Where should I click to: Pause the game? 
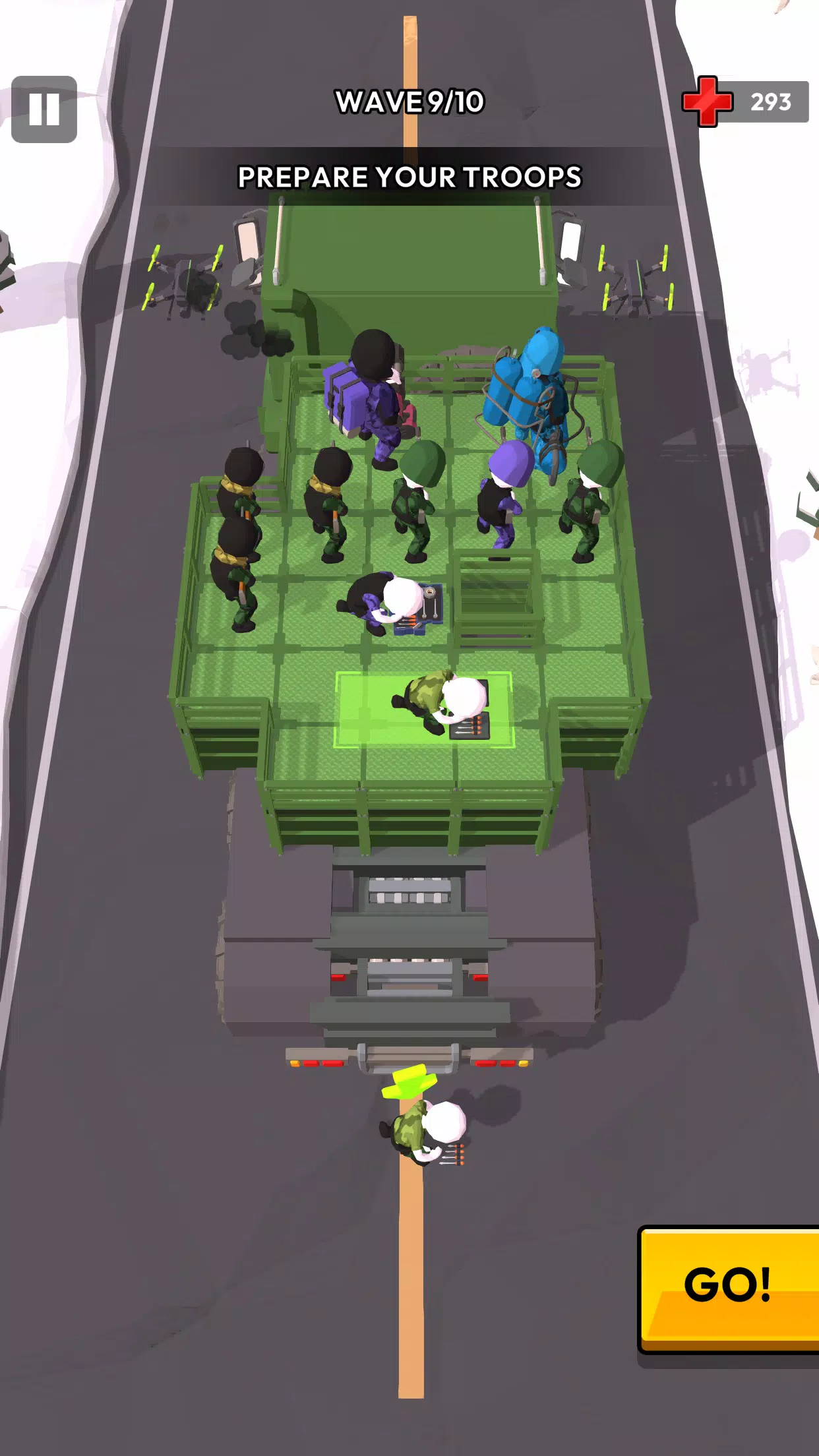[x=44, y=109]
